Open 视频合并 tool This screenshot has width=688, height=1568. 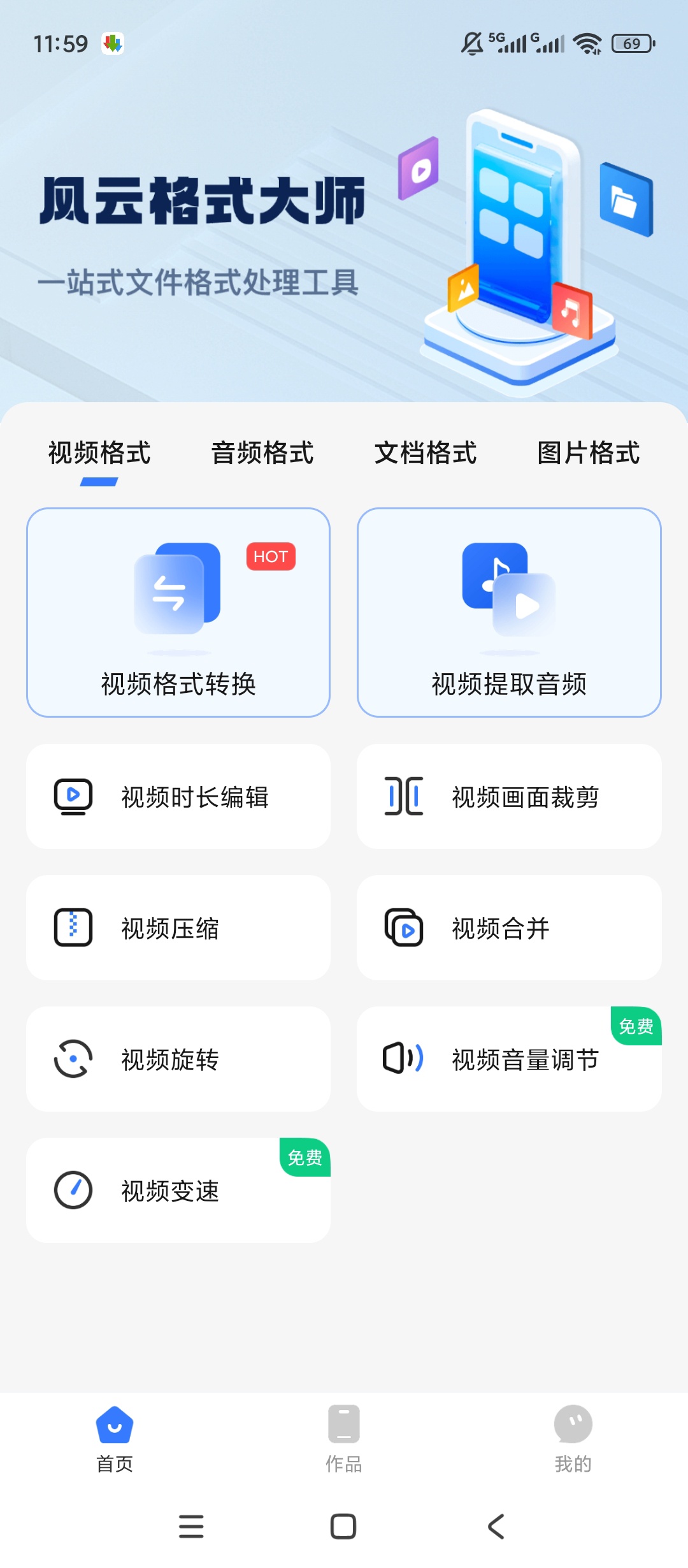(x=509, y=928)
